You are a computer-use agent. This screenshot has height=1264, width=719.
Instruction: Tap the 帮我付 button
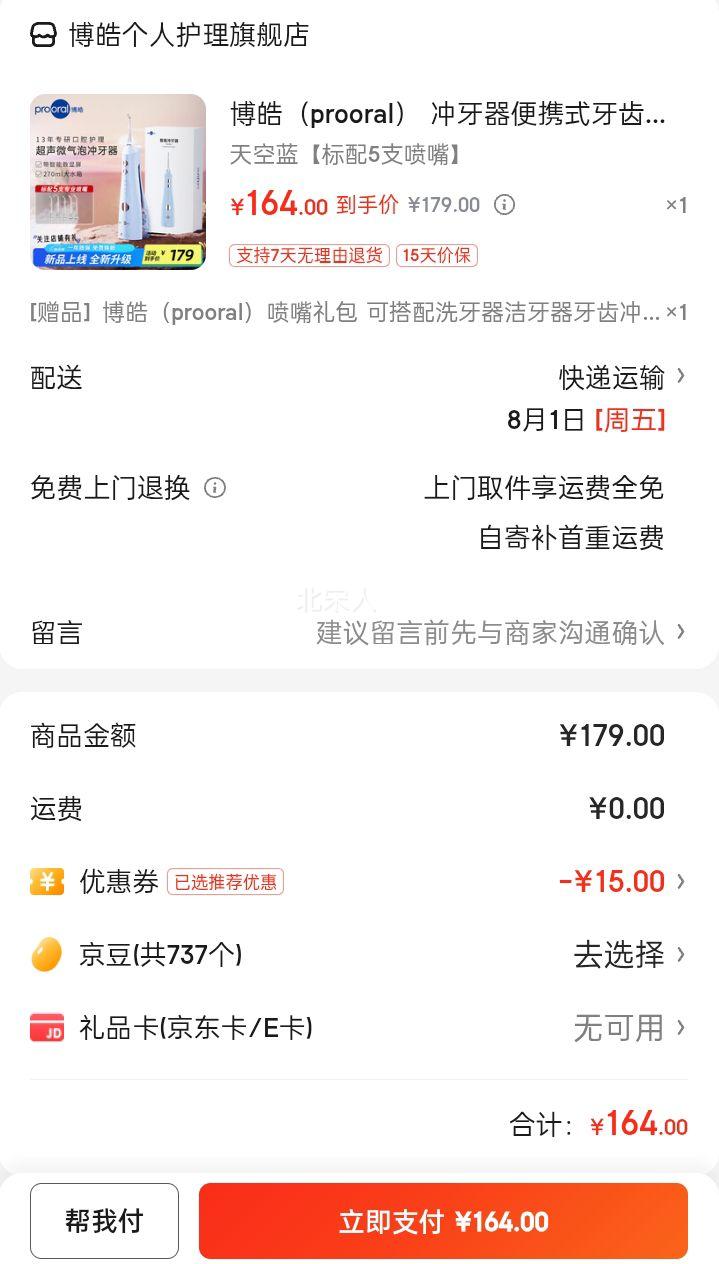click(104, 1221)
